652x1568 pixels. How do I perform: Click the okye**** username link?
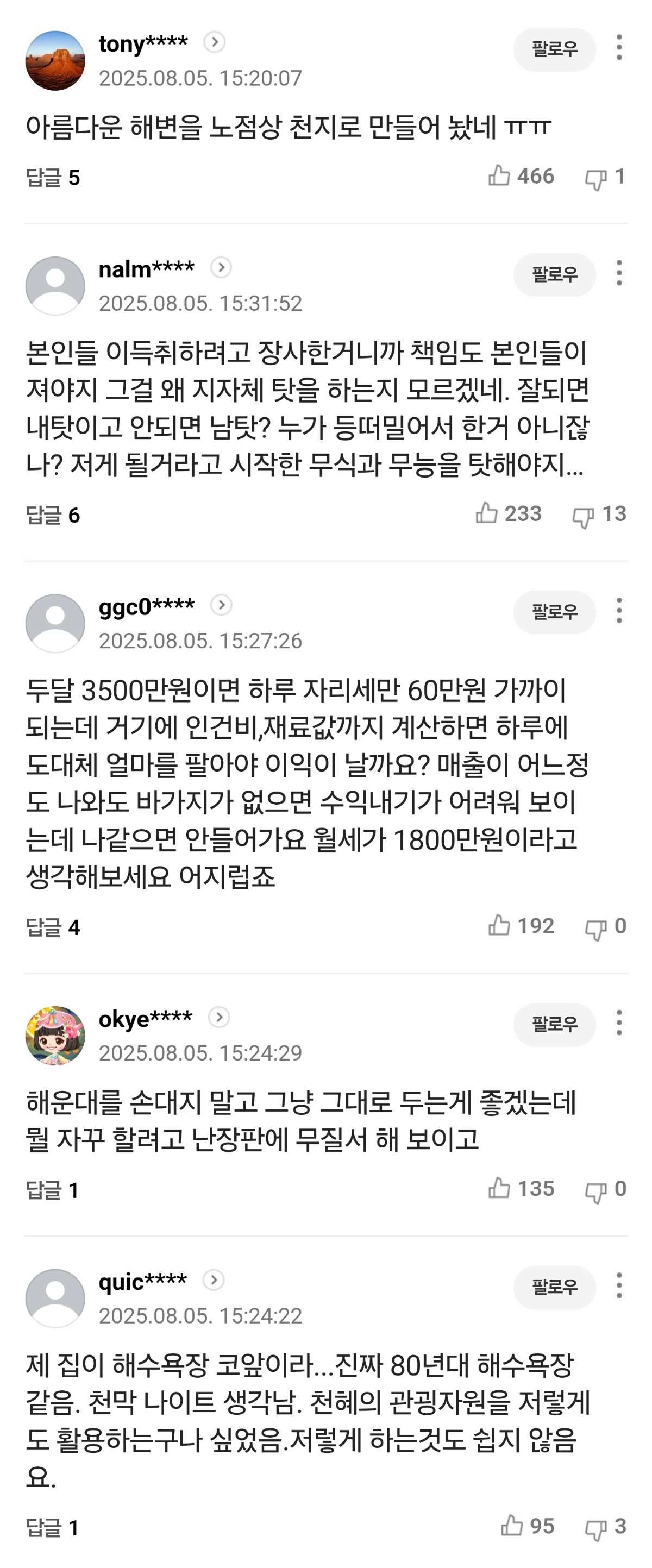(145, 1018)
